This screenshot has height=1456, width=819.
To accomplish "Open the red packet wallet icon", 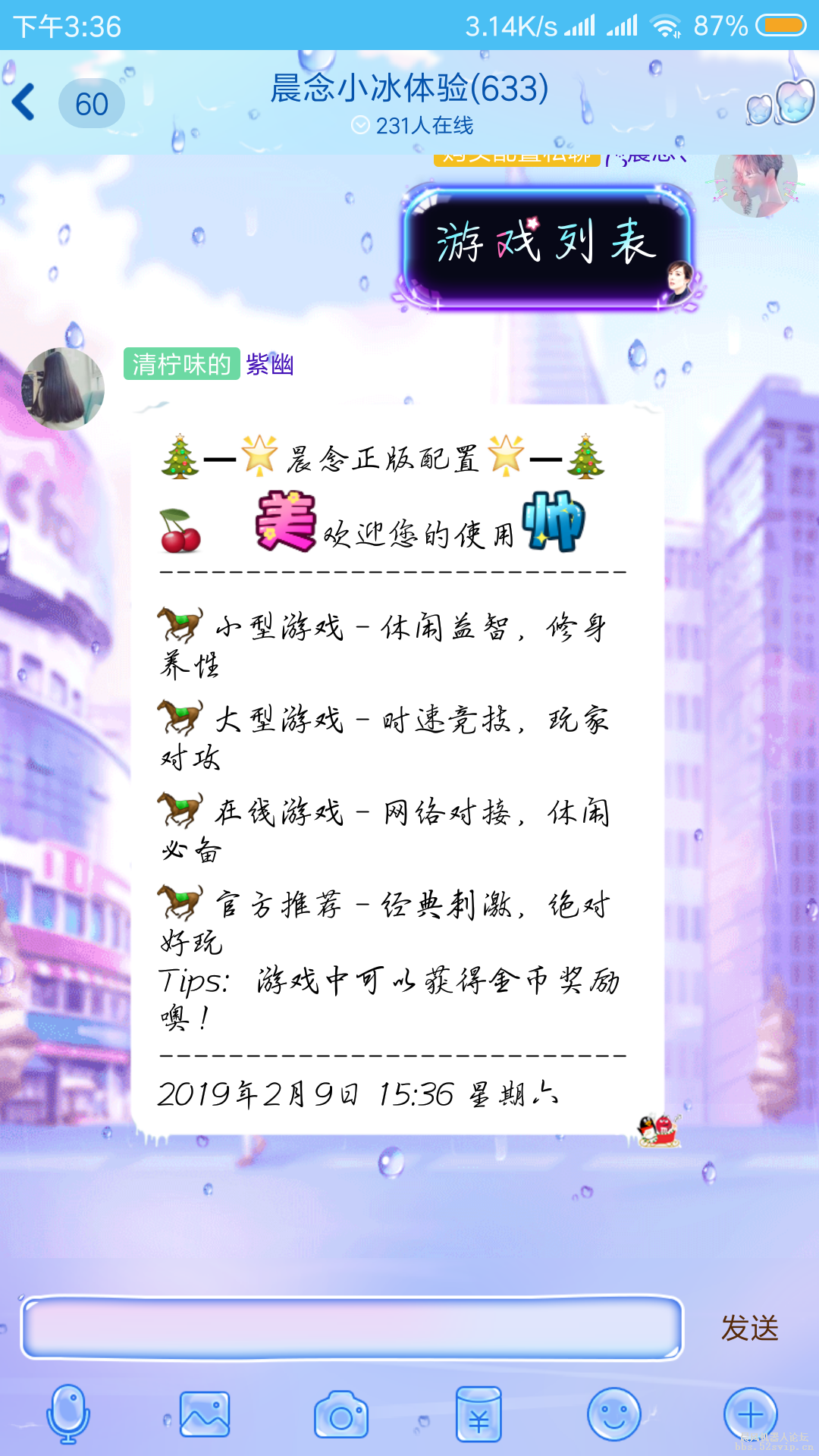I will click(479, 1415).
